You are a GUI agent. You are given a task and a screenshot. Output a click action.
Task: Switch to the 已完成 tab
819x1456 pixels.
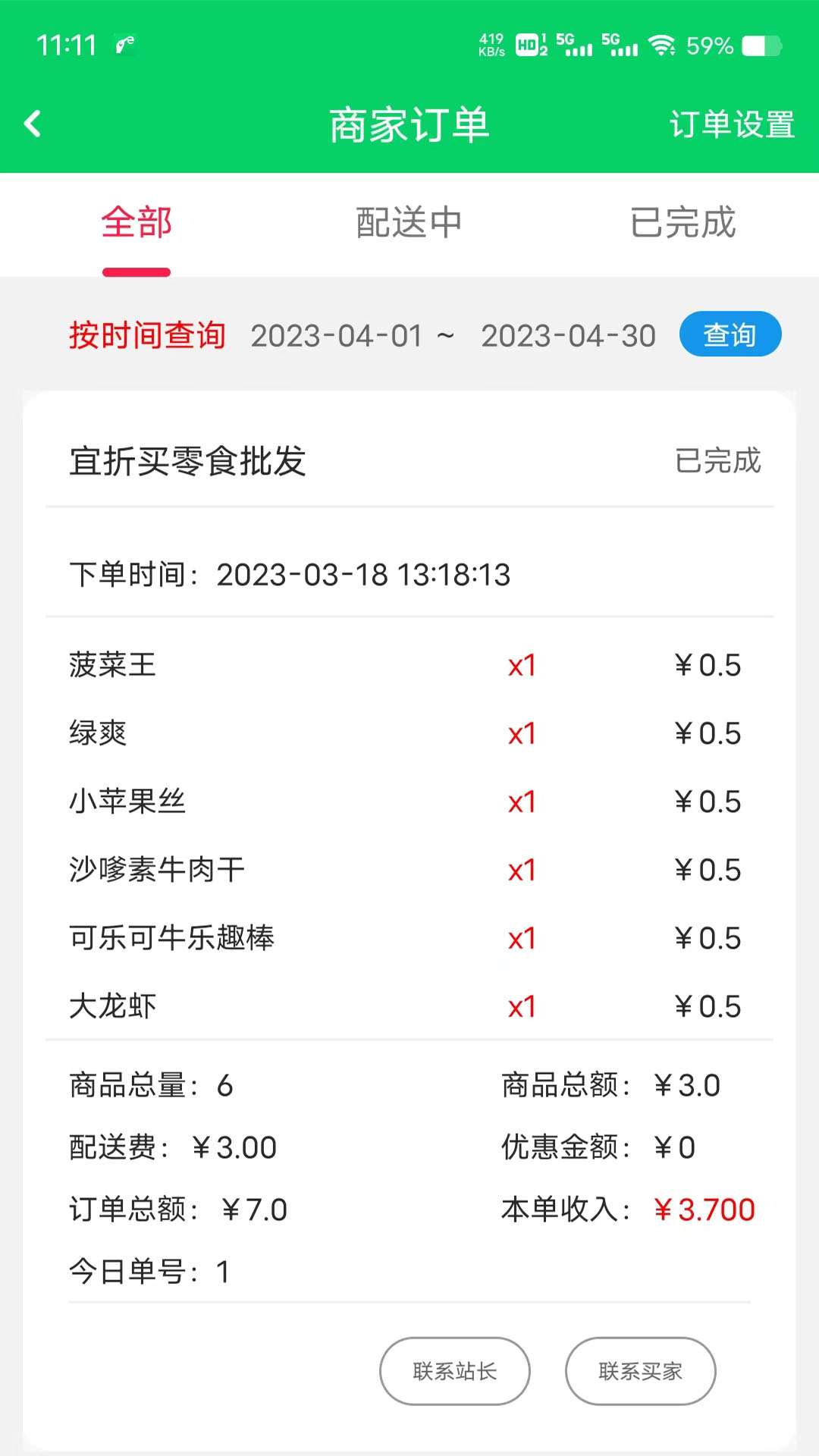click(682, 222)
